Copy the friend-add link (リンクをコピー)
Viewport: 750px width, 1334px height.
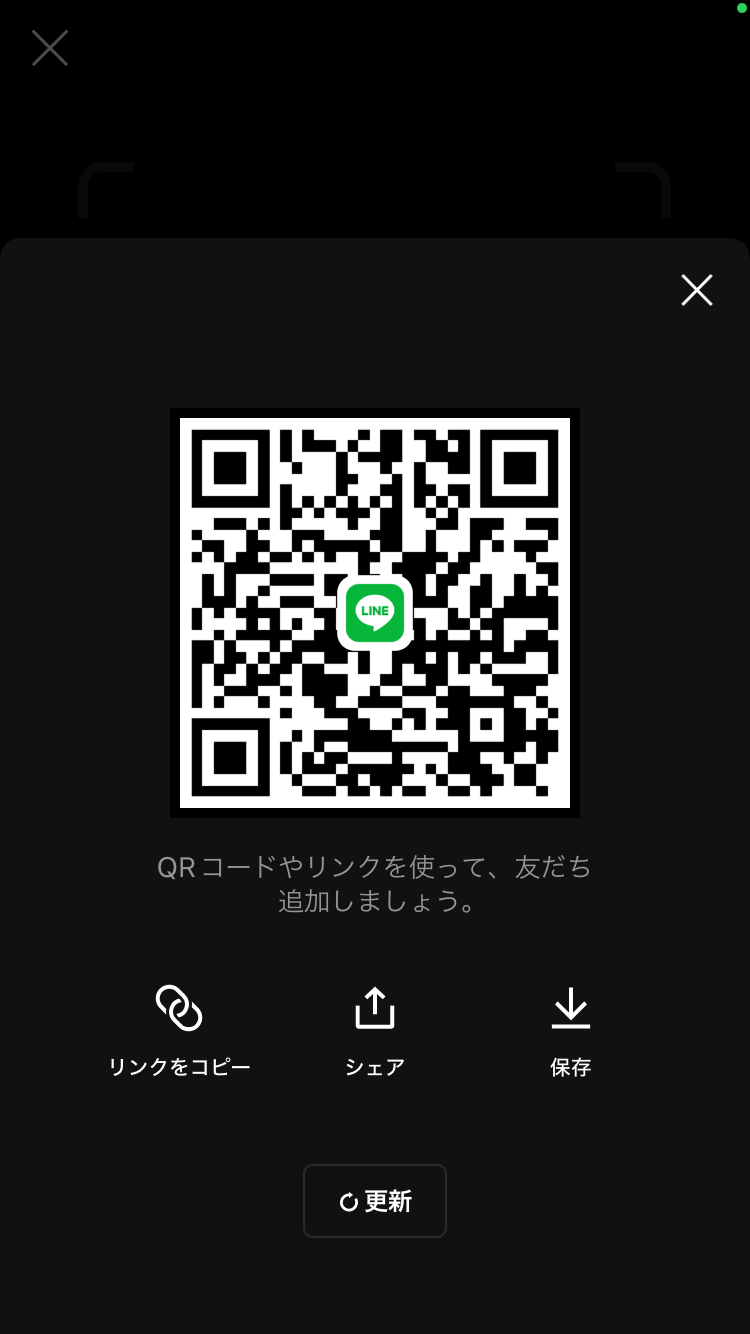pos(179,1030)
